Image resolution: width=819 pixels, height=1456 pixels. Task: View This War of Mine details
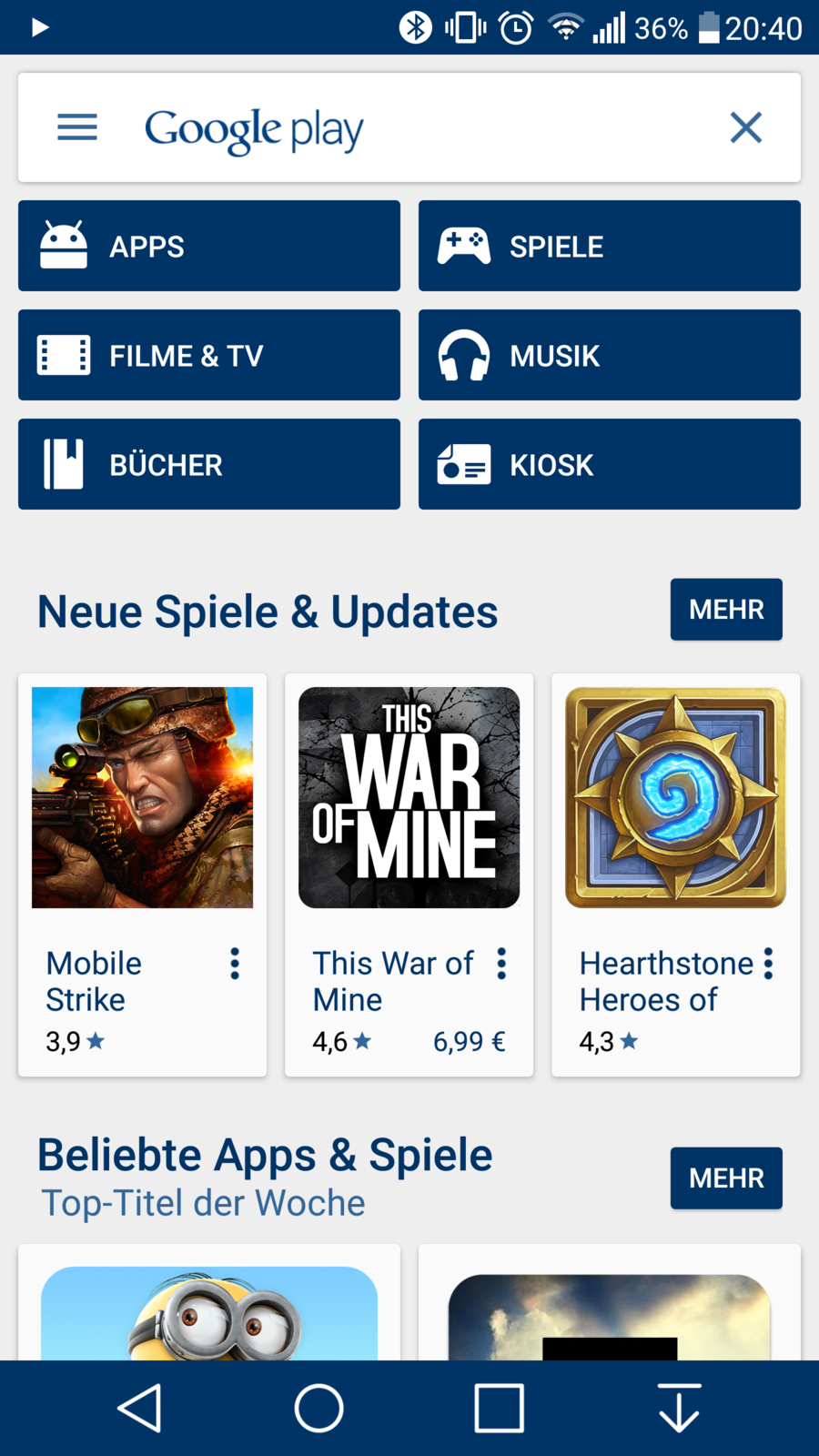pos(409,798)
